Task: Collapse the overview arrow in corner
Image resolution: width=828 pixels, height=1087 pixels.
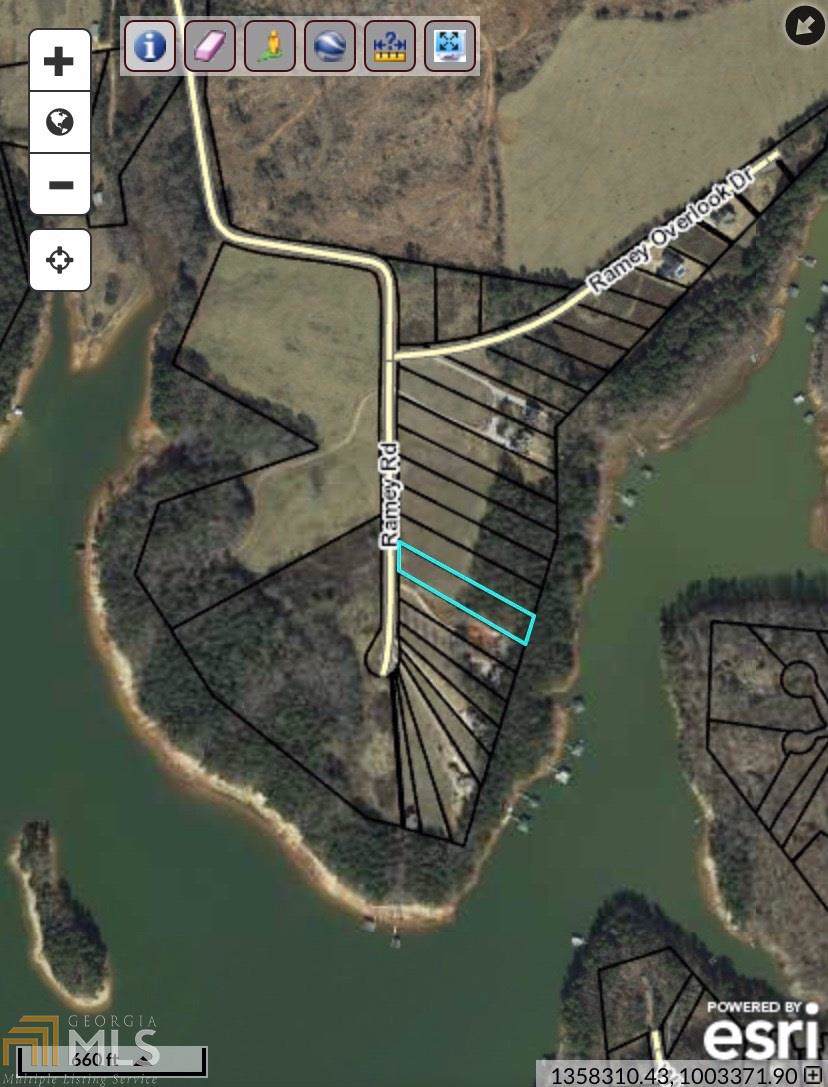Action: click(804, 26)
